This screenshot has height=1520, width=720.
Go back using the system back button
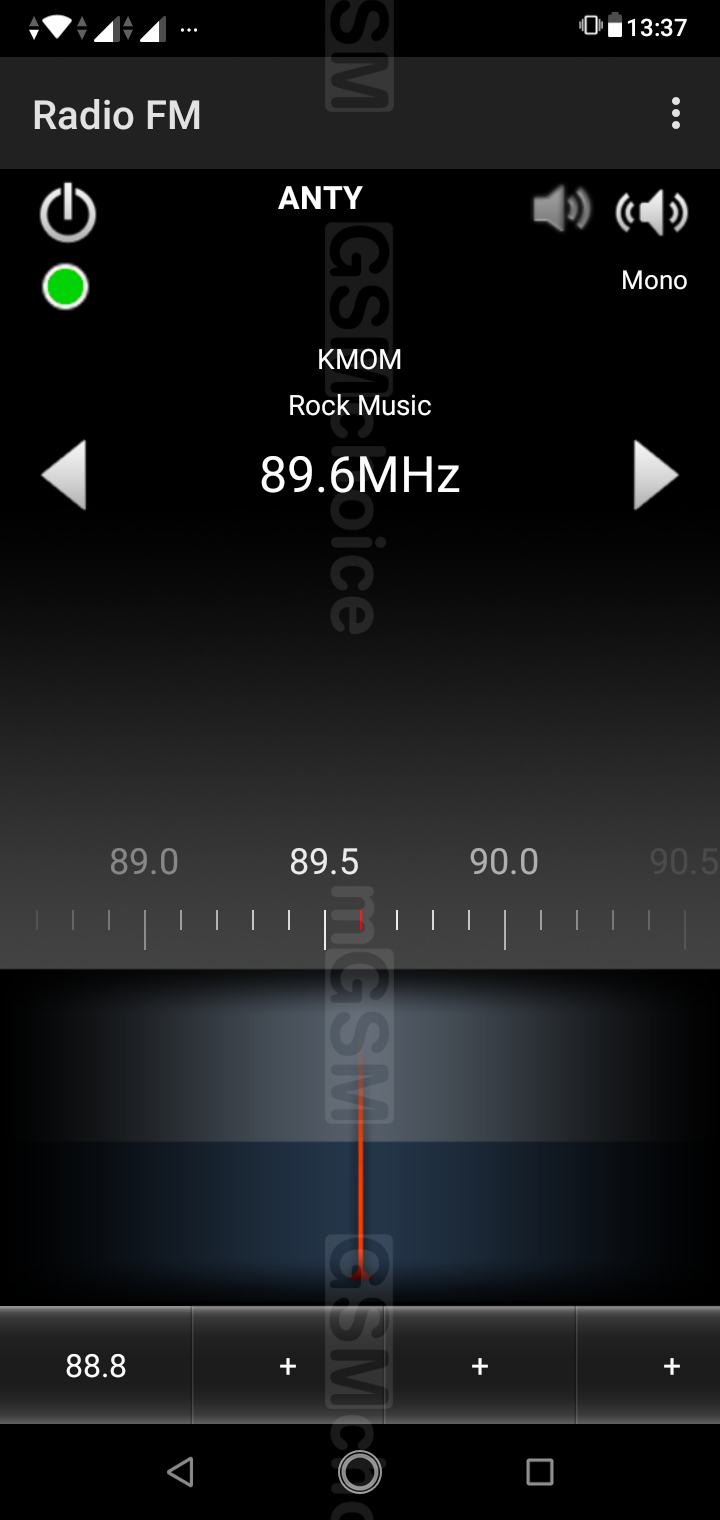tap(180, 1471)
